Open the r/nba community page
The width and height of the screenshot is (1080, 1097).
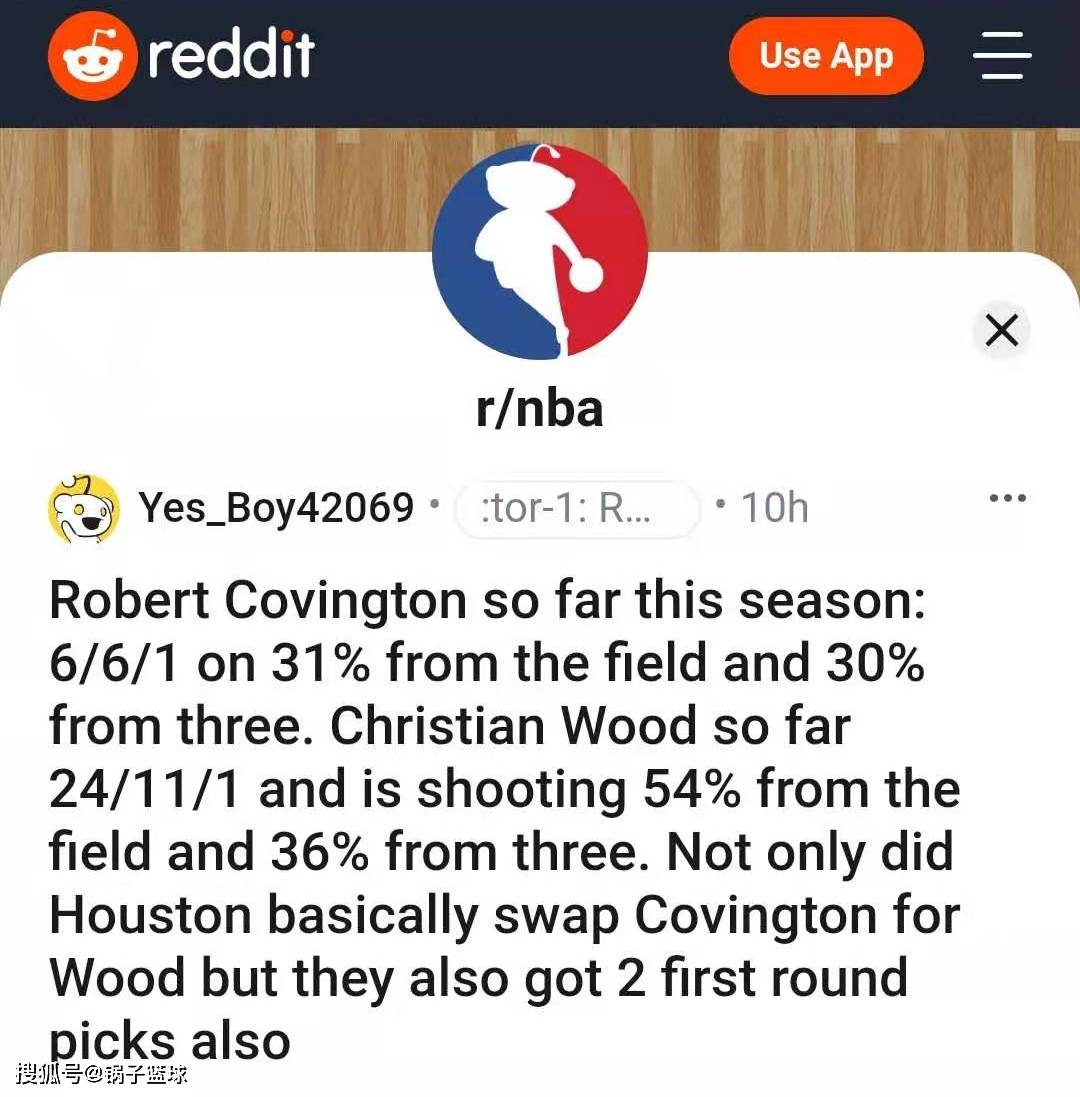(x=540, y=409)
